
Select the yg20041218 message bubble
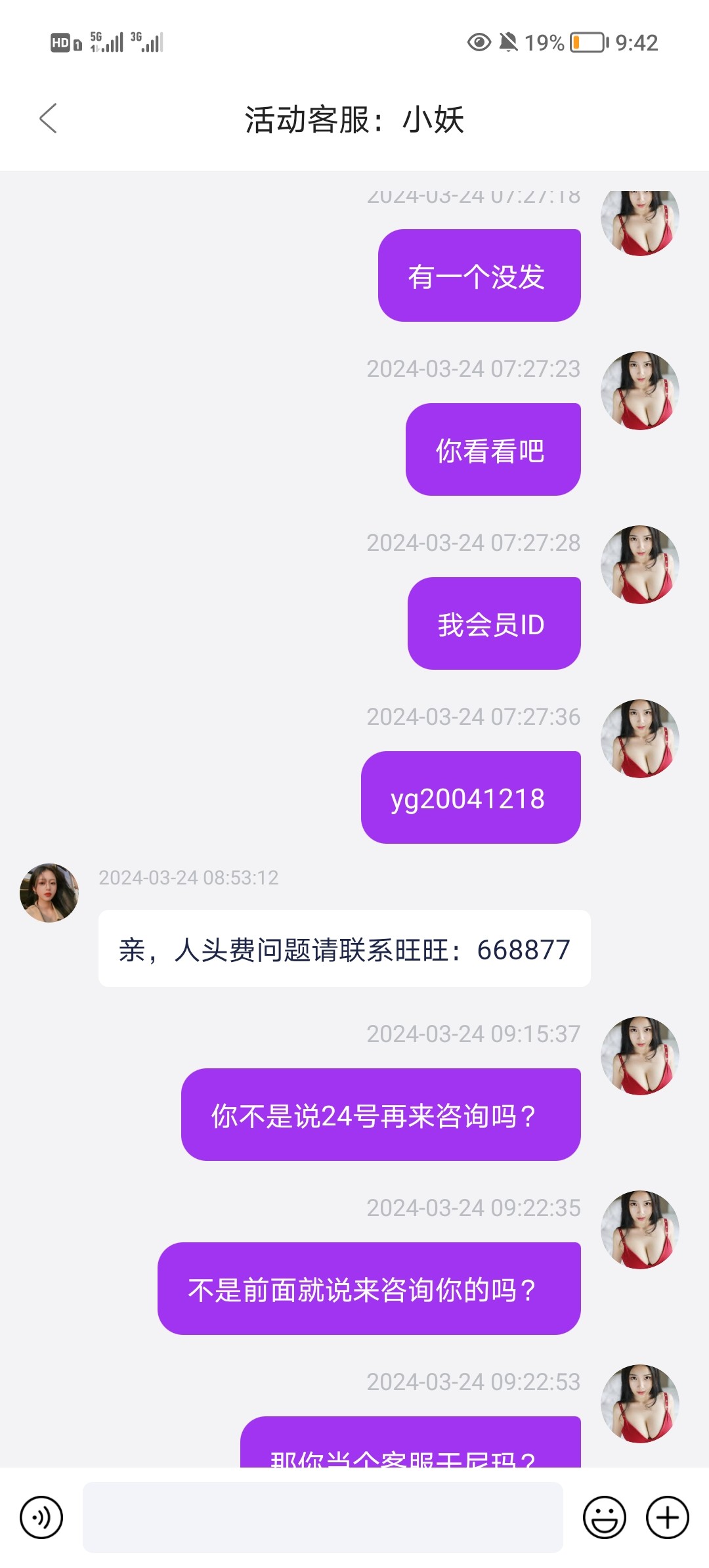point(471,797)
